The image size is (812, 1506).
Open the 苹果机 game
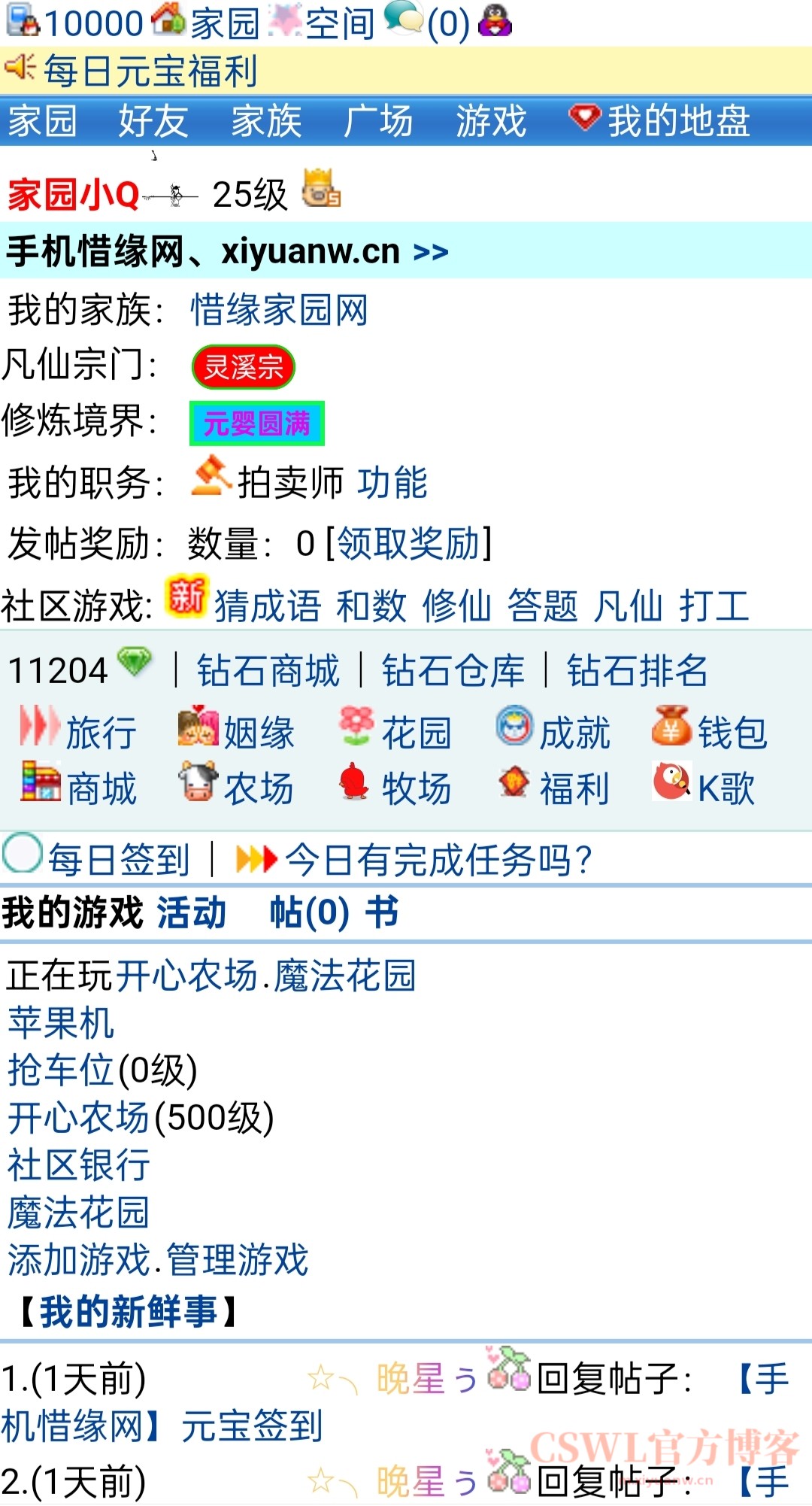coord(61,1023)
